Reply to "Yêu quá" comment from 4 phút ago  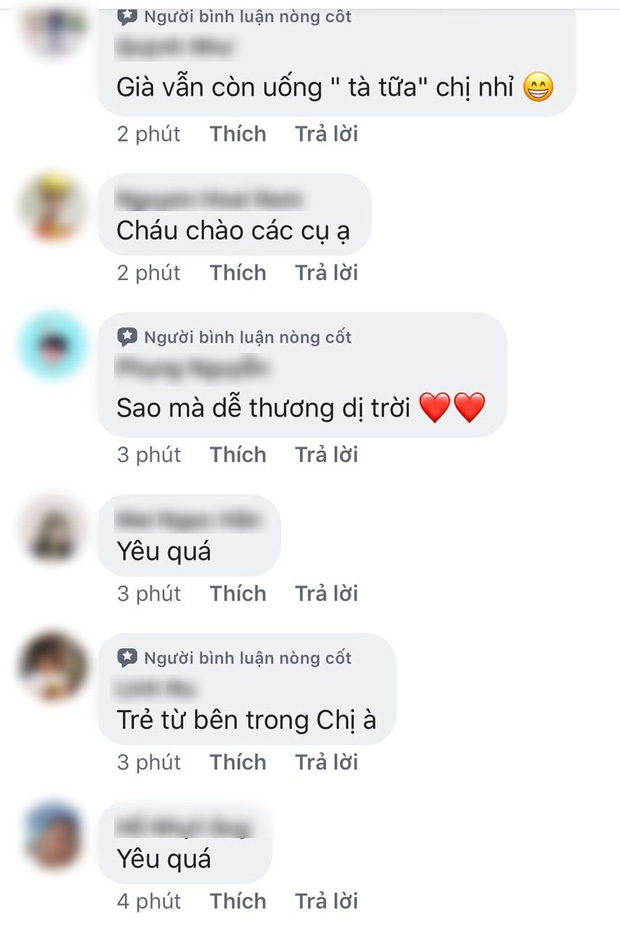[326, 901]
